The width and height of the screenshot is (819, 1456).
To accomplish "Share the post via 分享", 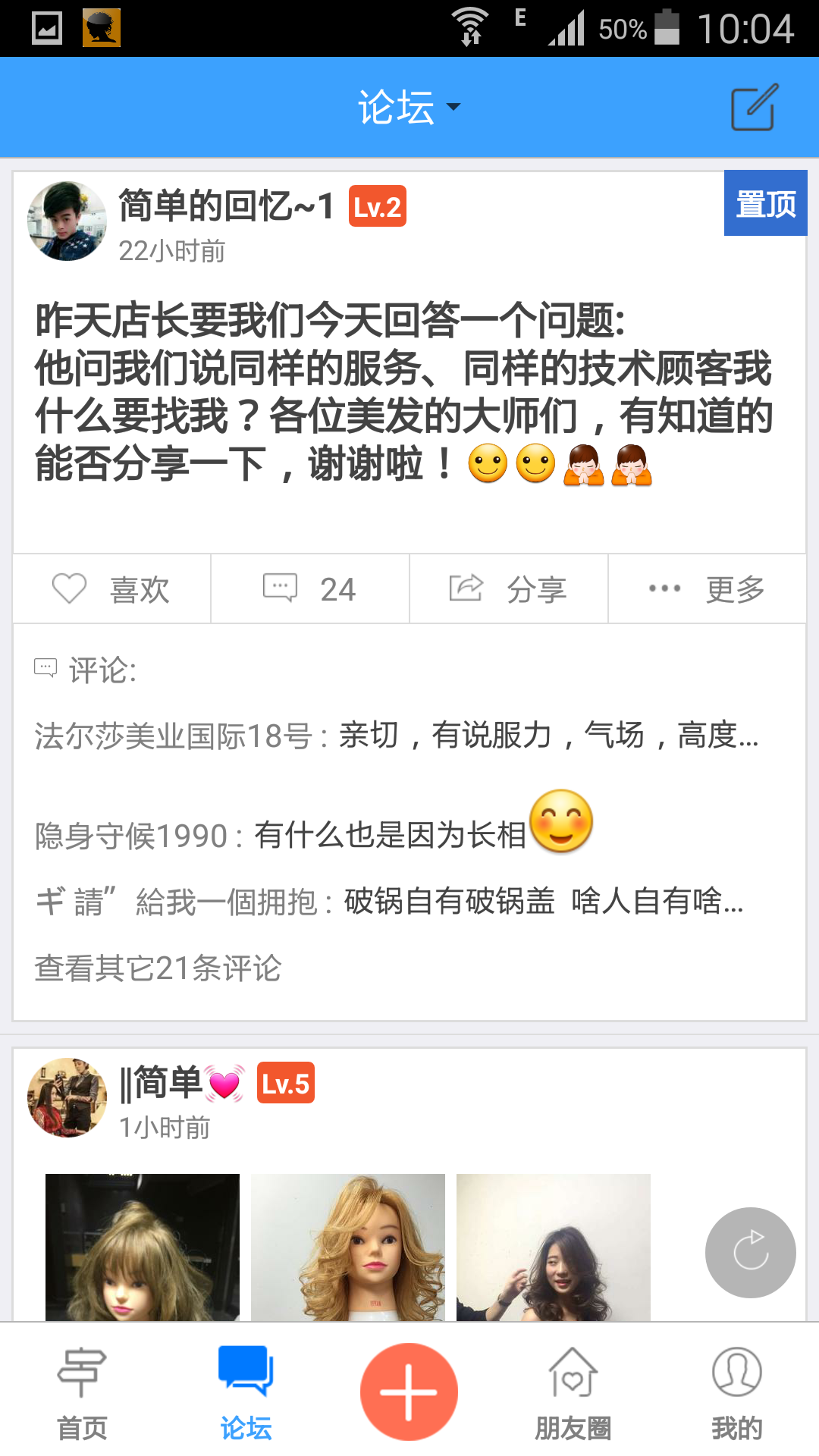I will [508, 589].
